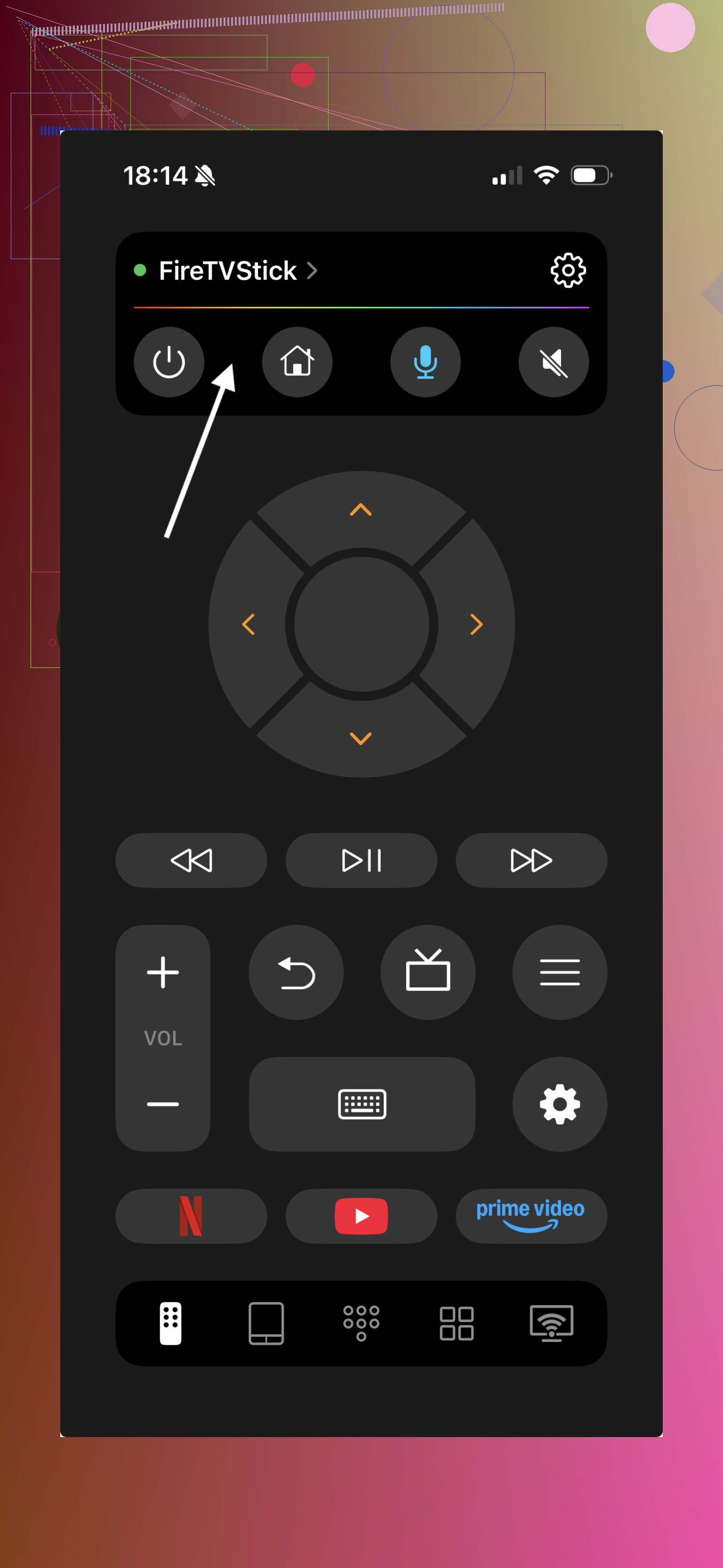Launch Prime Video shortcut

[531, 1216]
